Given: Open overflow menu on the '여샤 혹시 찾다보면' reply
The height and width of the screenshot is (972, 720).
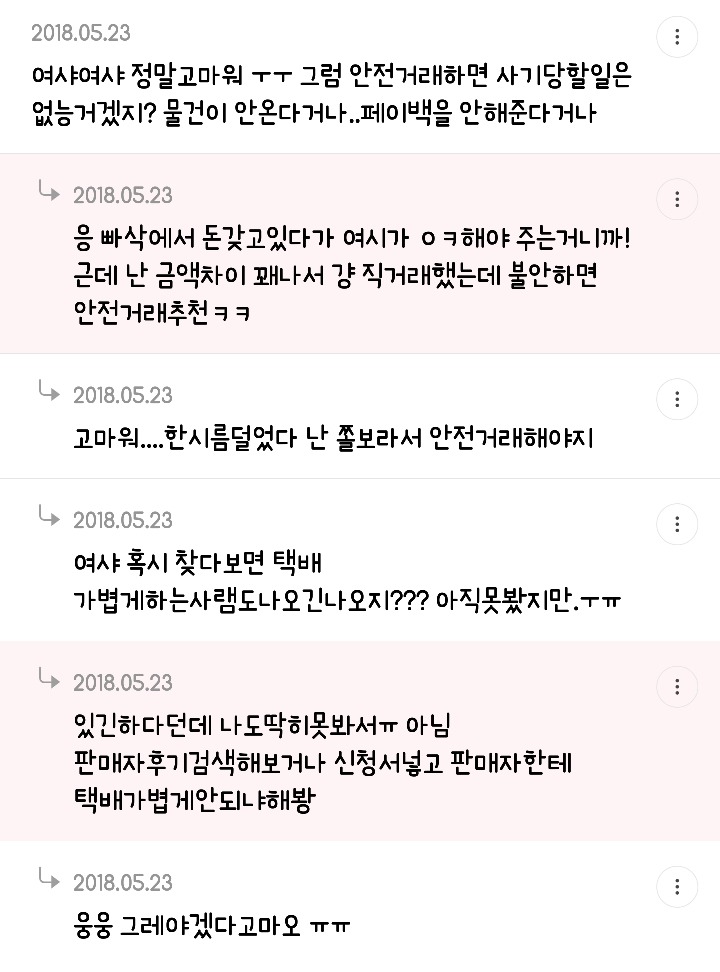Looking at the screenshot, I should pos(677,524).
